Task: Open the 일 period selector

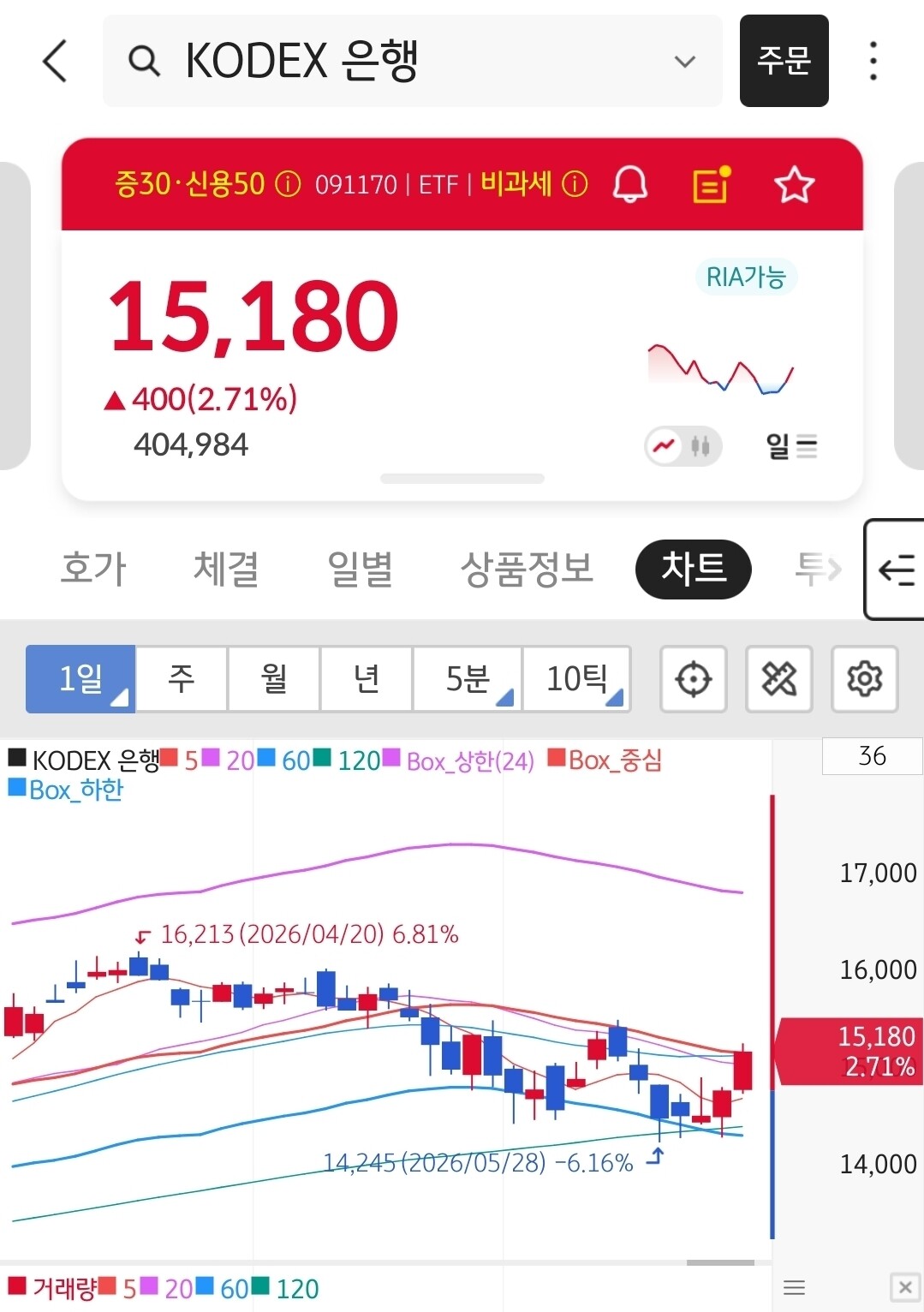Action: (791, 446)
